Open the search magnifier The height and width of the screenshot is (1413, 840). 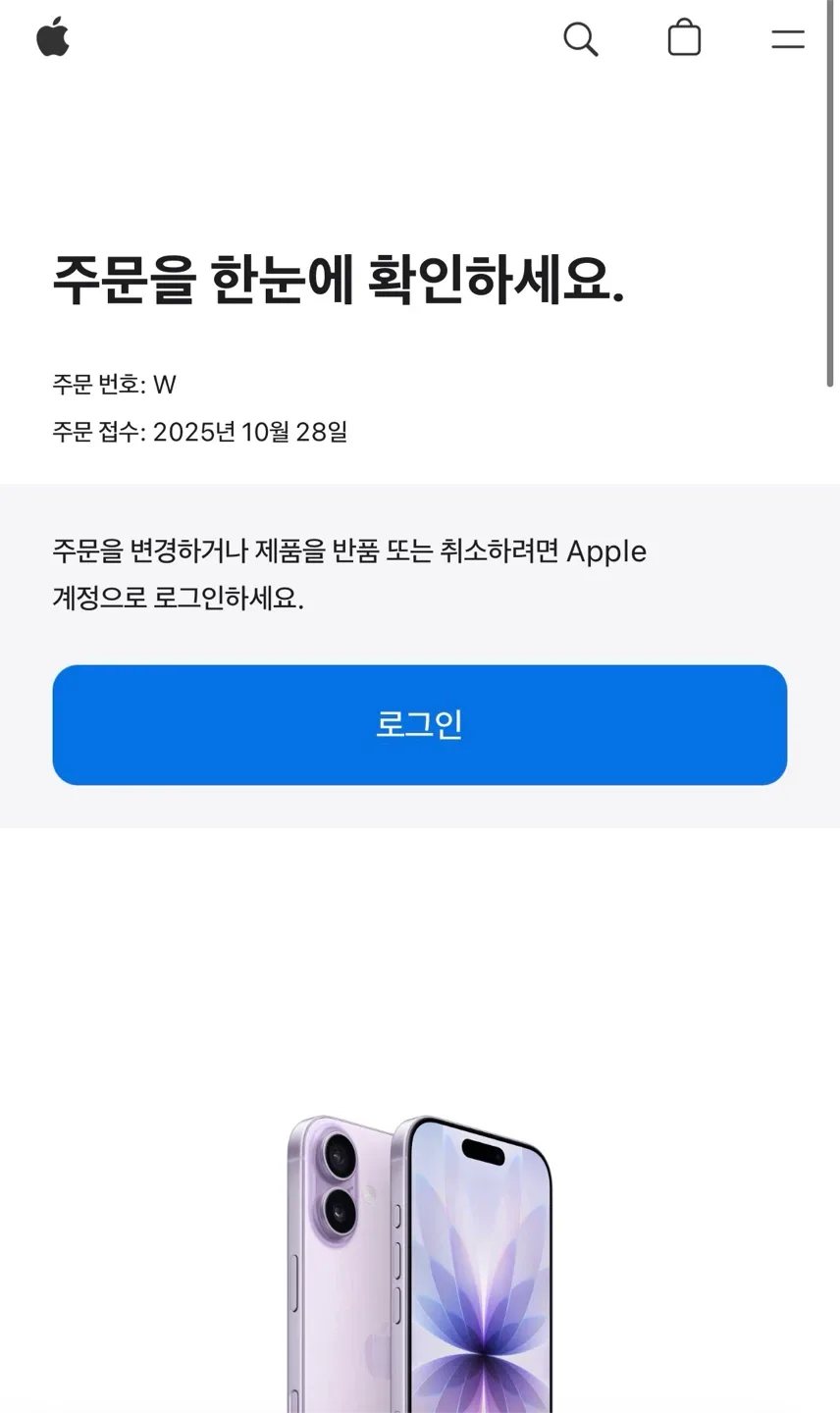(x=580, y=39)
